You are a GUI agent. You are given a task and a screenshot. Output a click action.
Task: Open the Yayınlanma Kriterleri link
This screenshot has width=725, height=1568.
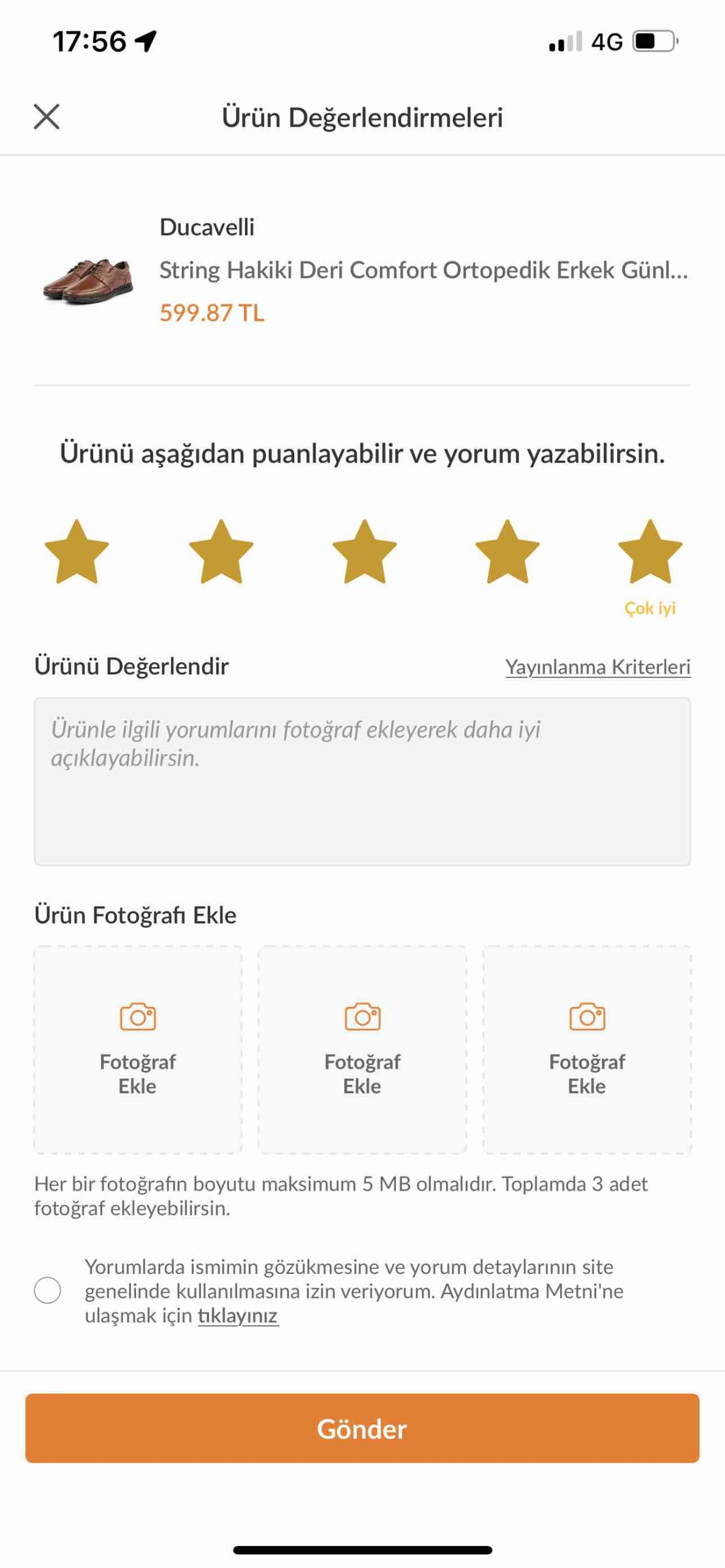point(598,666)
